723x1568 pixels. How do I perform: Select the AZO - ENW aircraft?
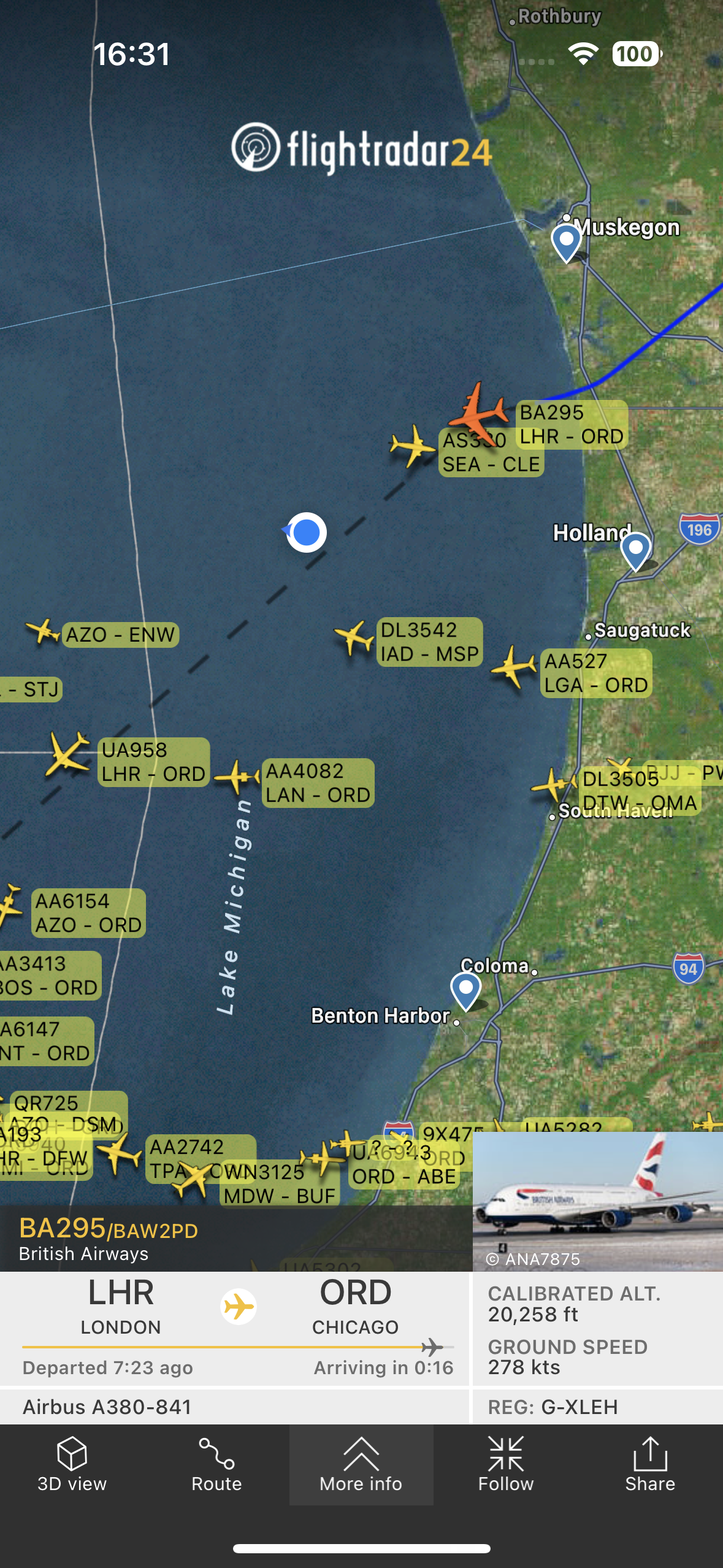tap(42, 631)
